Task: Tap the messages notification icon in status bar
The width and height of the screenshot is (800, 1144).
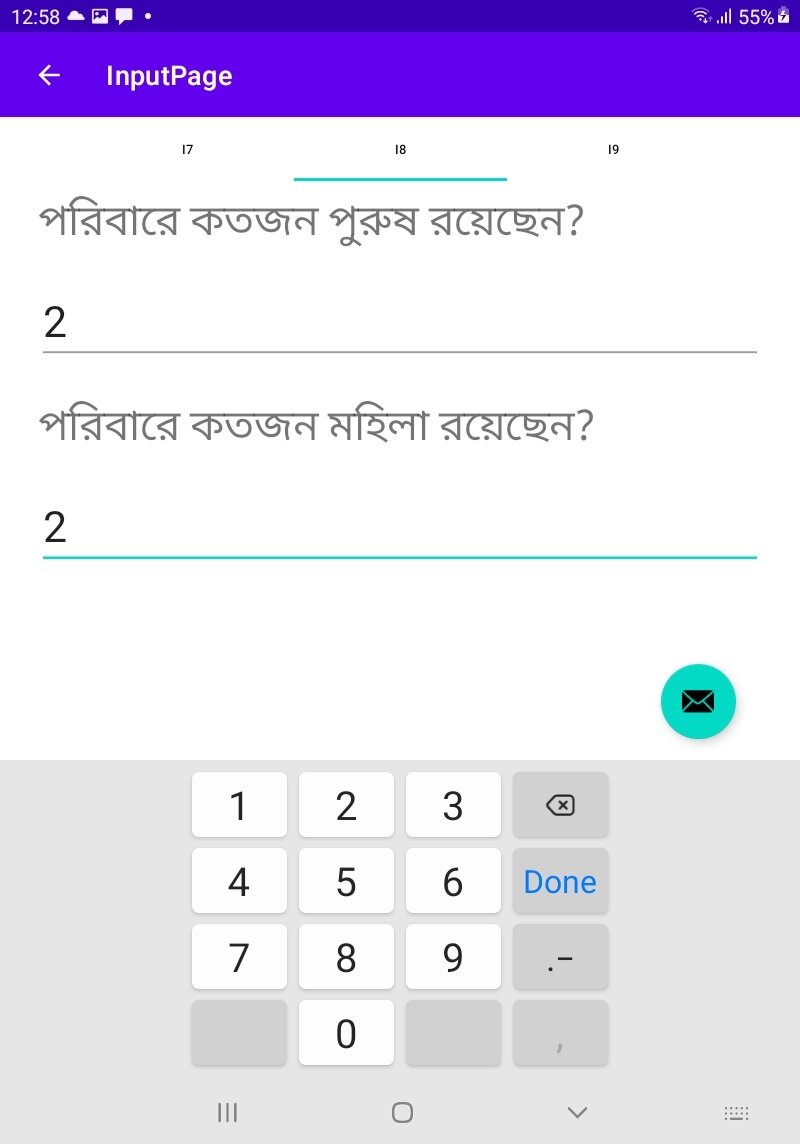Action: pyautogui.click(x=124, y=16)
